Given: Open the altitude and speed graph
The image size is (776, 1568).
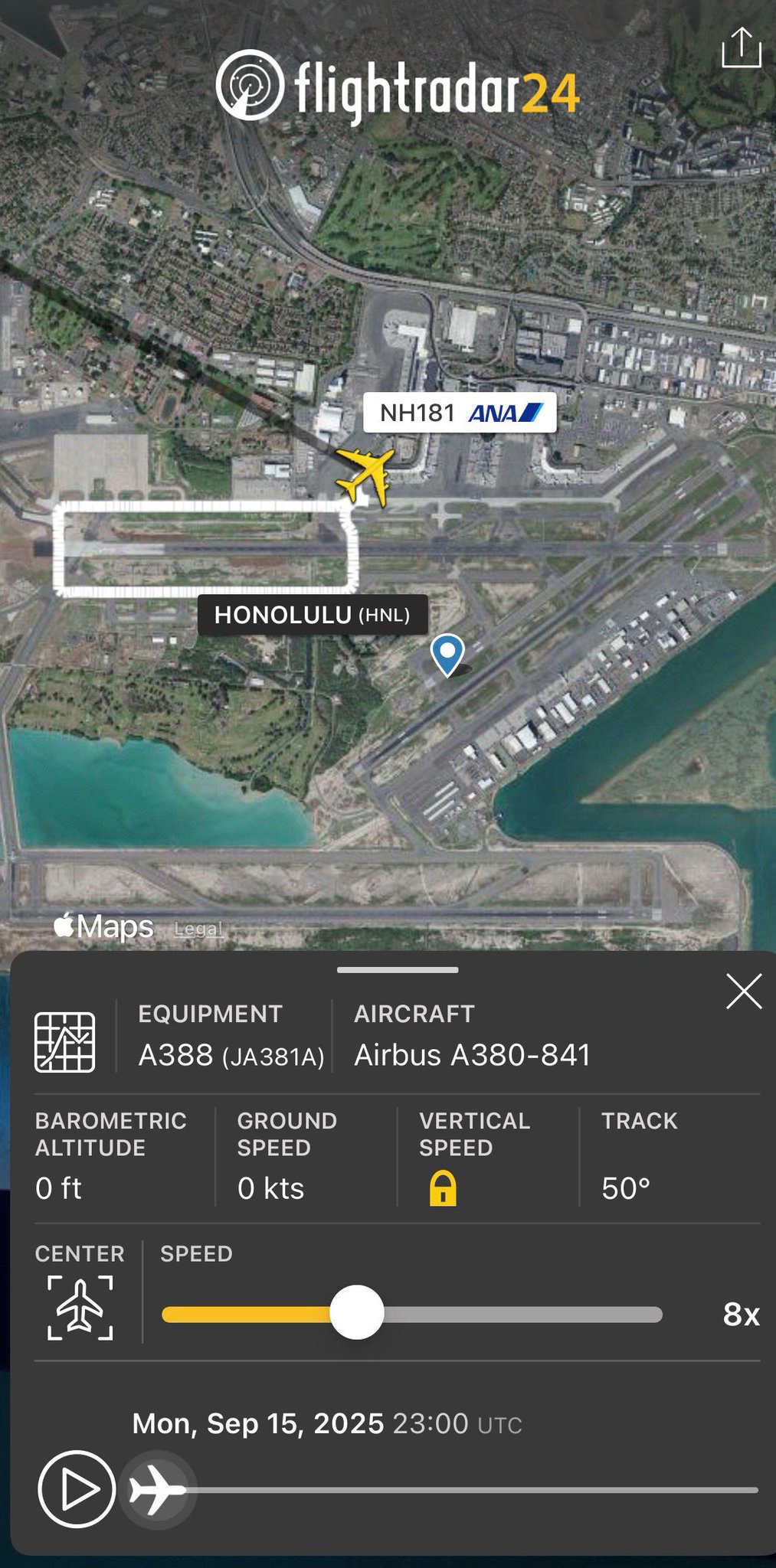Looking at the screenshot, I should pos(65,1041).
